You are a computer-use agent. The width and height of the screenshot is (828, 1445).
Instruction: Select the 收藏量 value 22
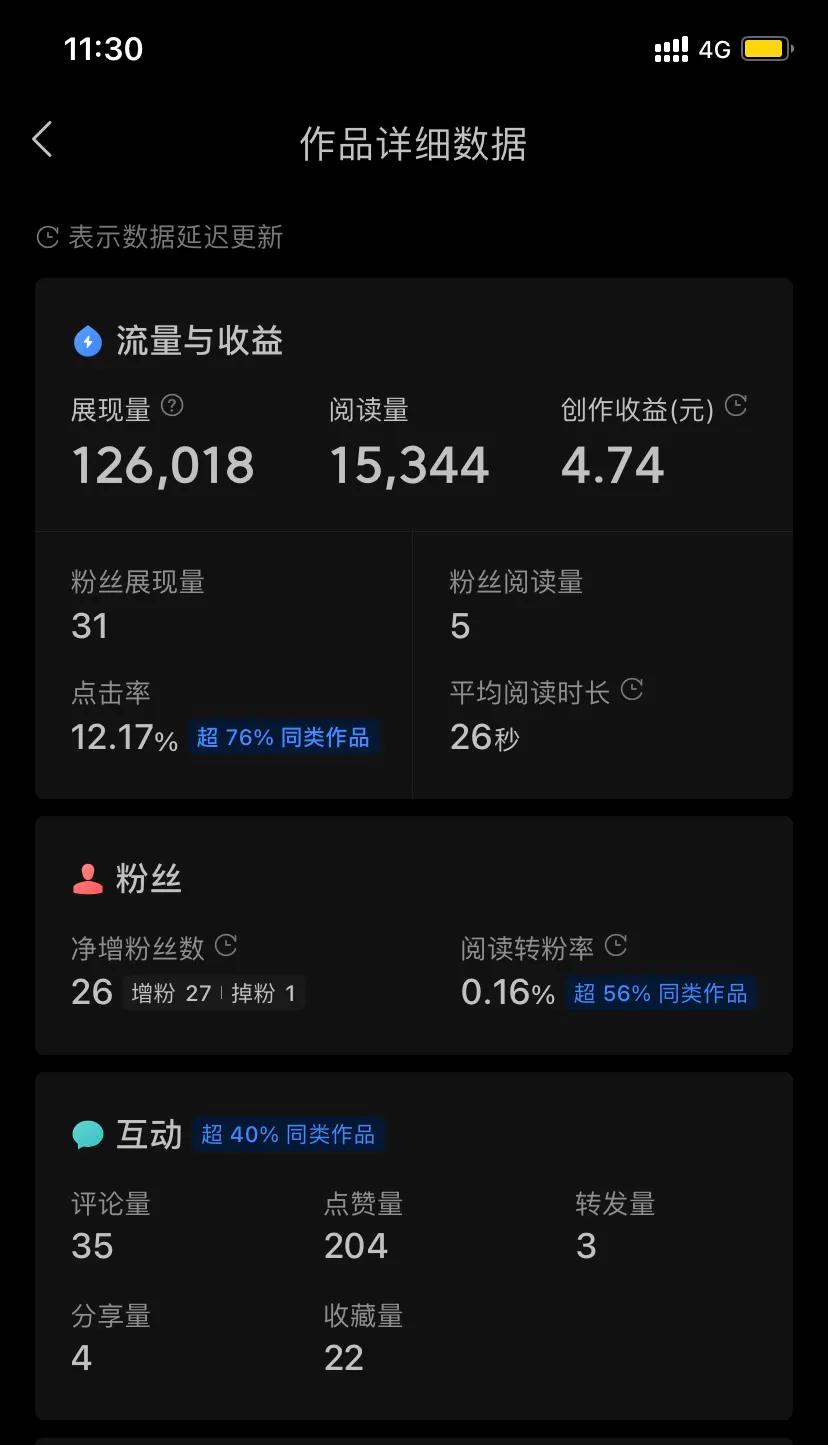tap(344, 1357)
